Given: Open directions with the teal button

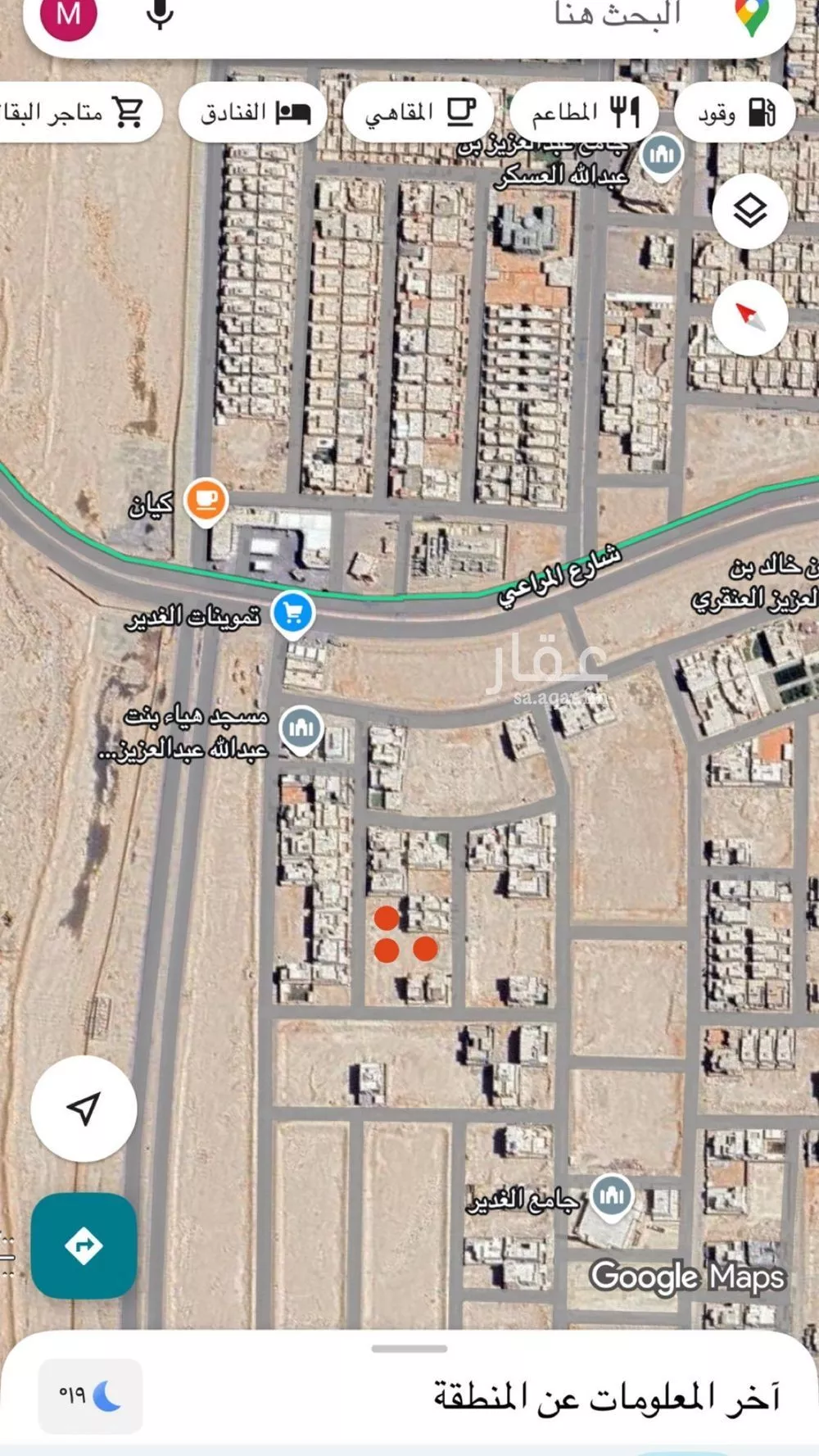Looking at the screenshot, I should coord(84,1245).
